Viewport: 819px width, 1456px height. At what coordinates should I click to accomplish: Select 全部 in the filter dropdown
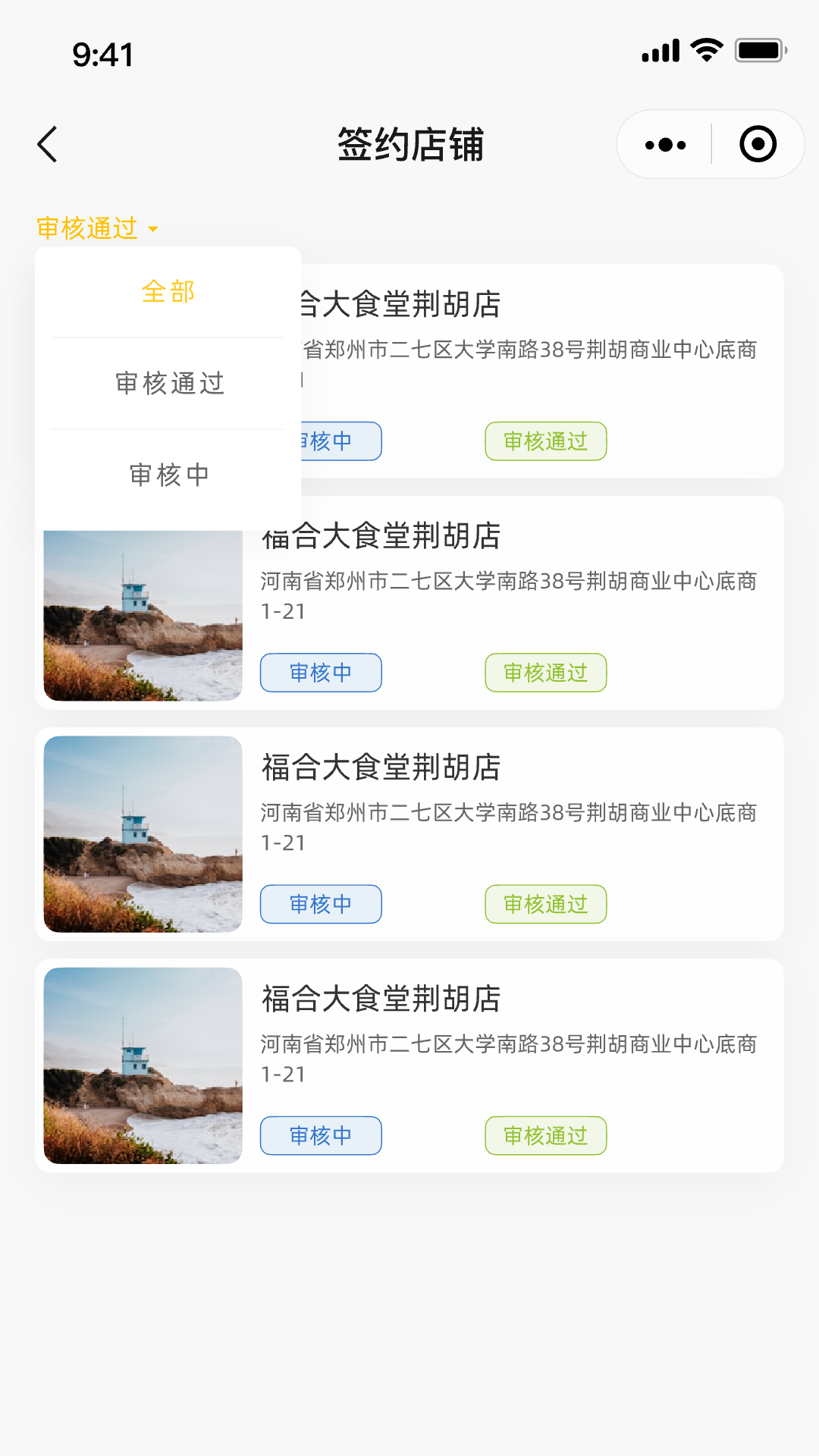point(168,292)
